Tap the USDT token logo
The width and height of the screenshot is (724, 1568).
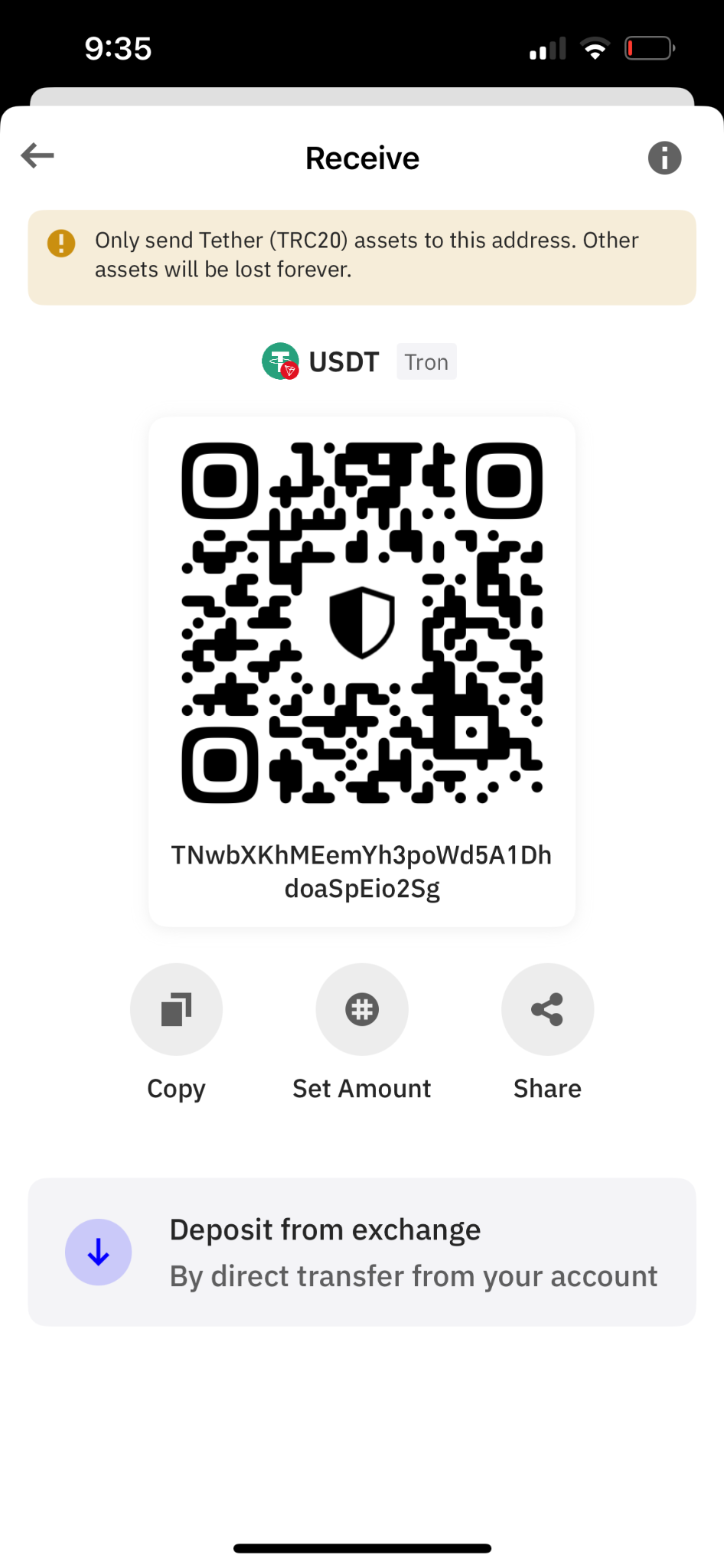click(x=281, y=361)
